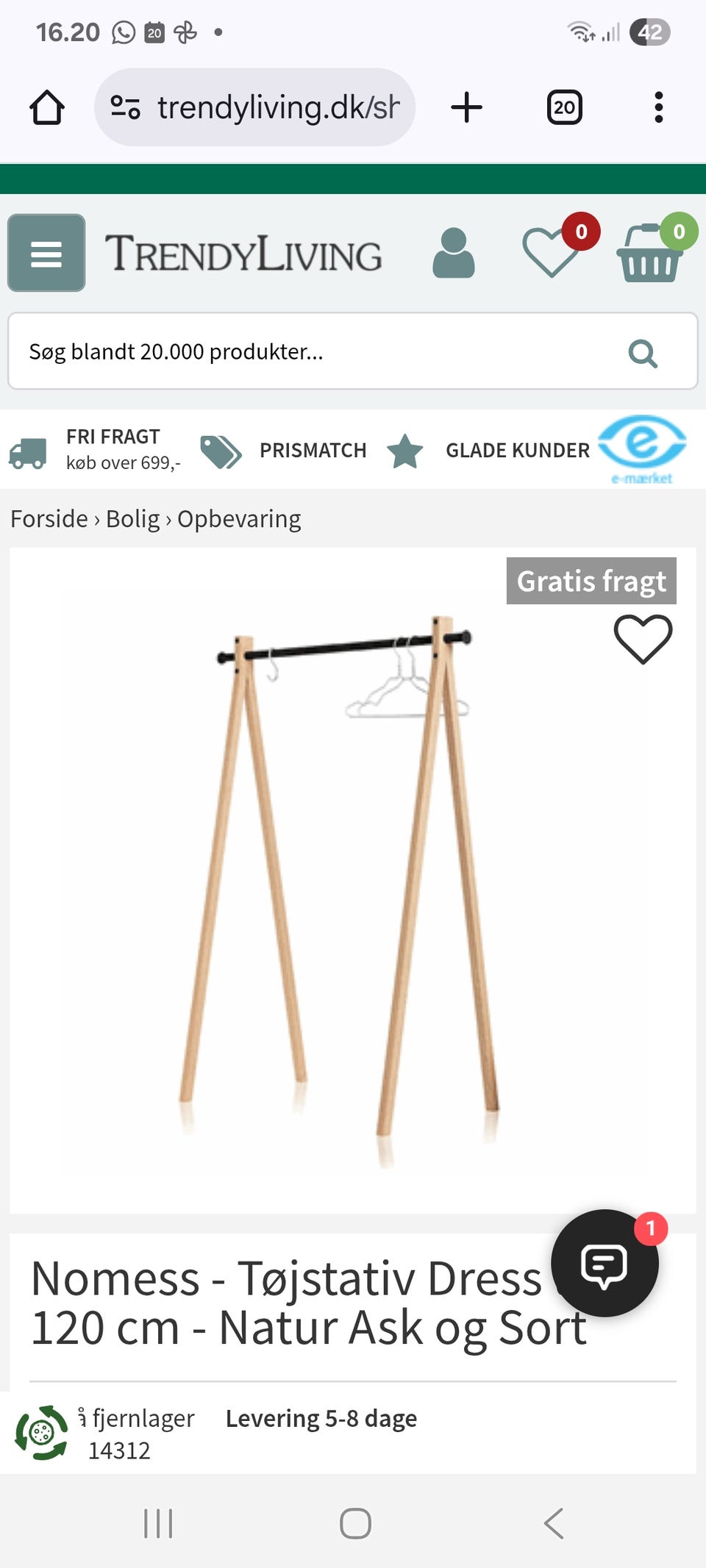Screen dimensions: 706x1568
Task: Click the GLADE KUNDER star icon
Action: [x=407, y=451]
